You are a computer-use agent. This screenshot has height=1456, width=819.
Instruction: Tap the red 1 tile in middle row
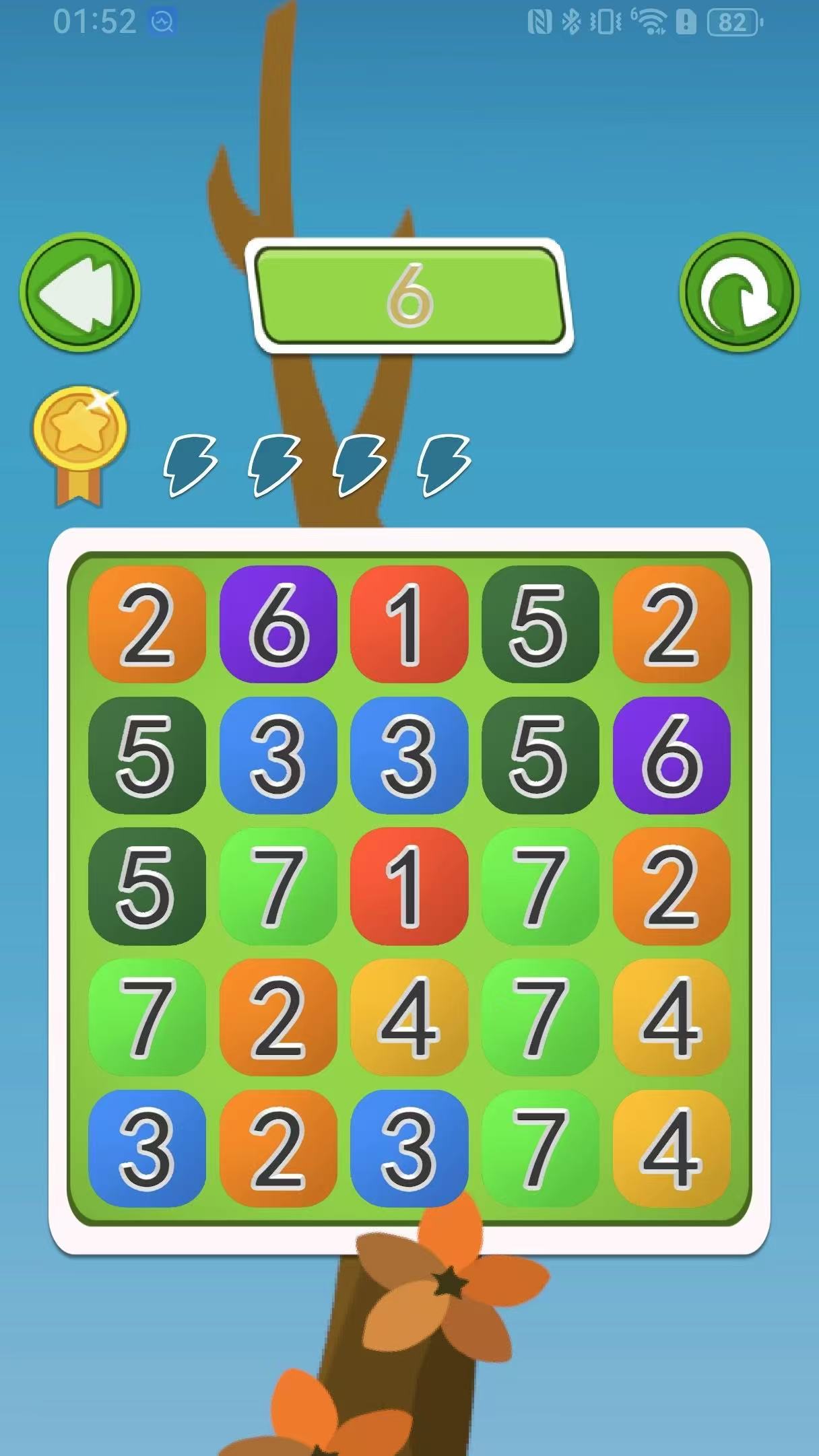pyautogui.click(x=409, y=887)
